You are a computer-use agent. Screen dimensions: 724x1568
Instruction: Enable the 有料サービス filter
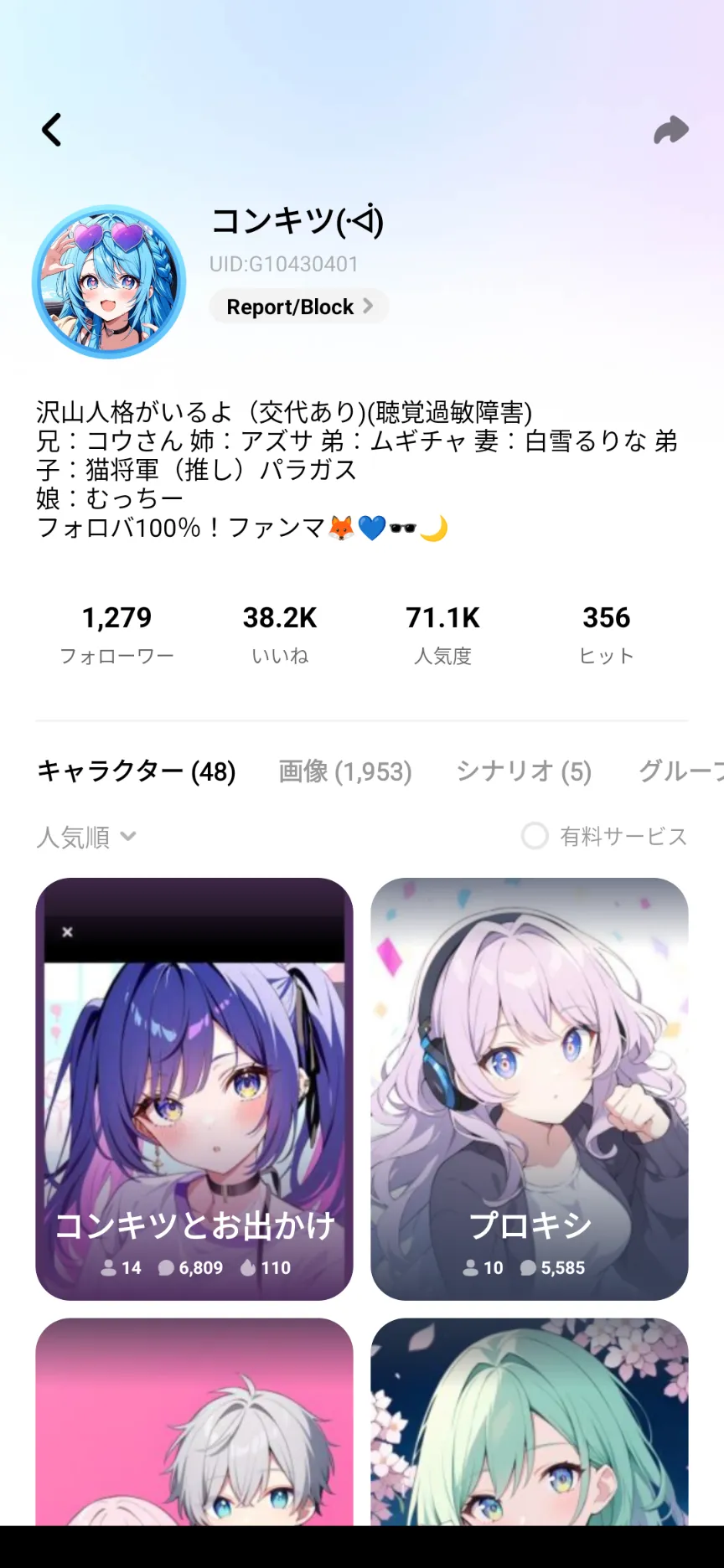click(604, 836)
